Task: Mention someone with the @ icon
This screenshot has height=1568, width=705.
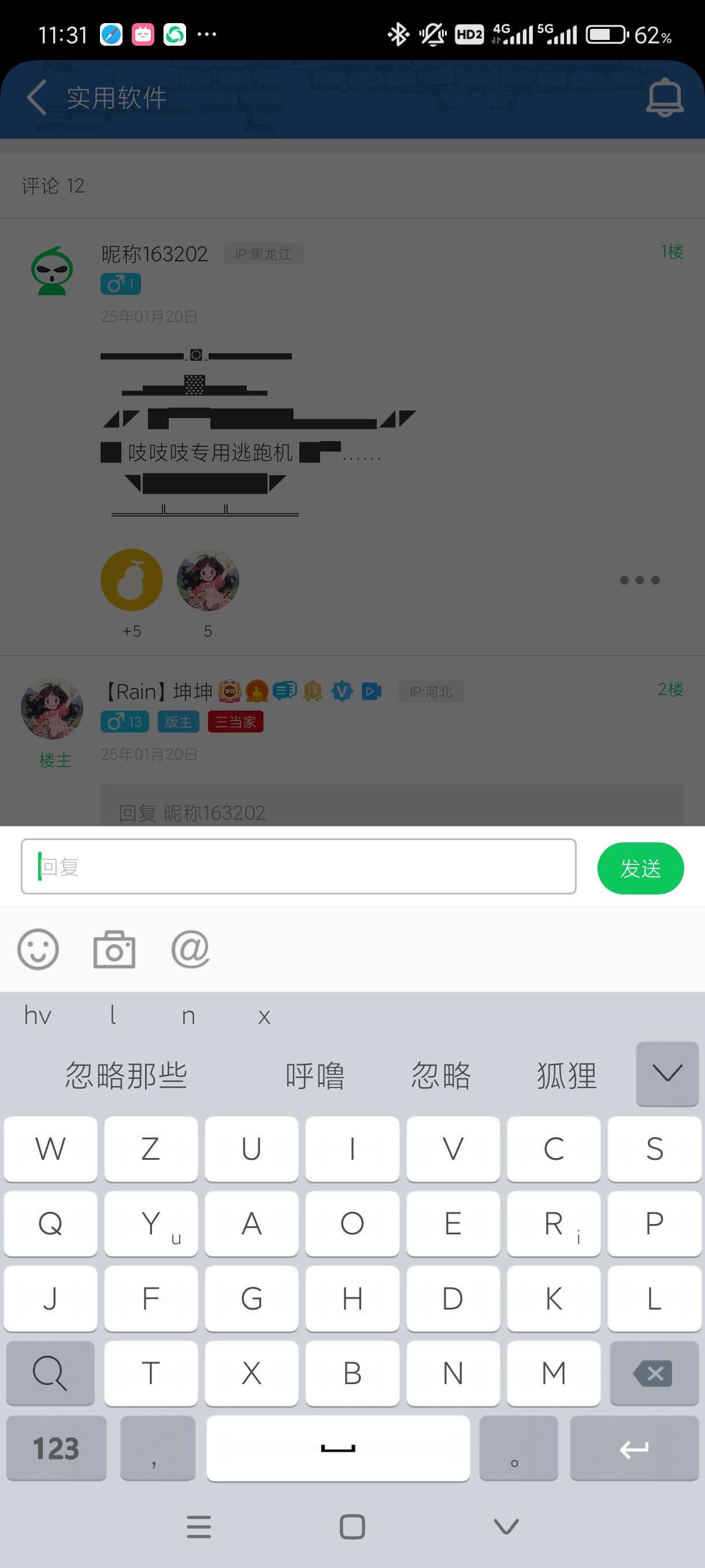Action: click(x=190, y=949)
